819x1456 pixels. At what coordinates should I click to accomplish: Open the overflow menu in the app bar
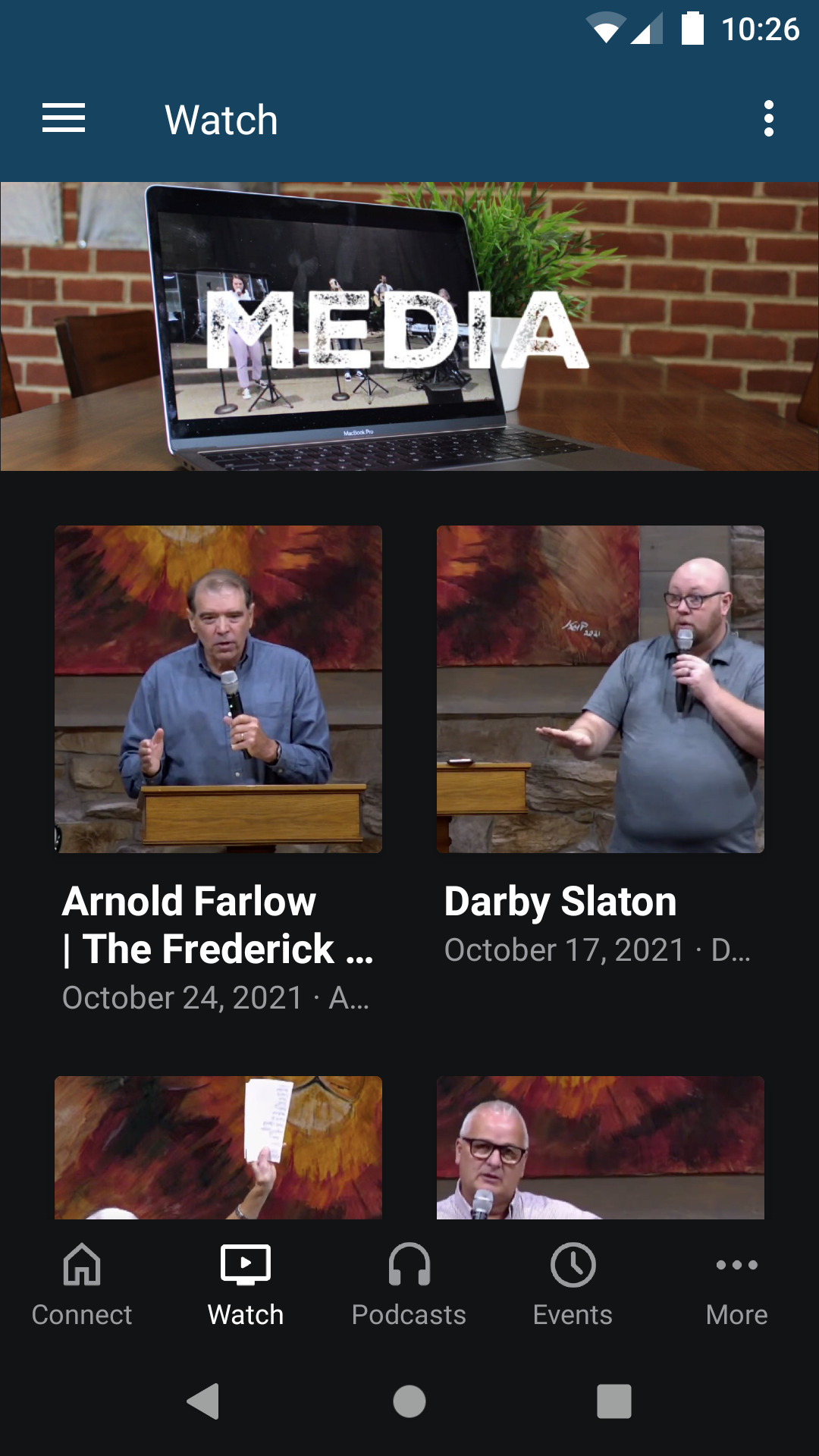(x=768, y=119)
